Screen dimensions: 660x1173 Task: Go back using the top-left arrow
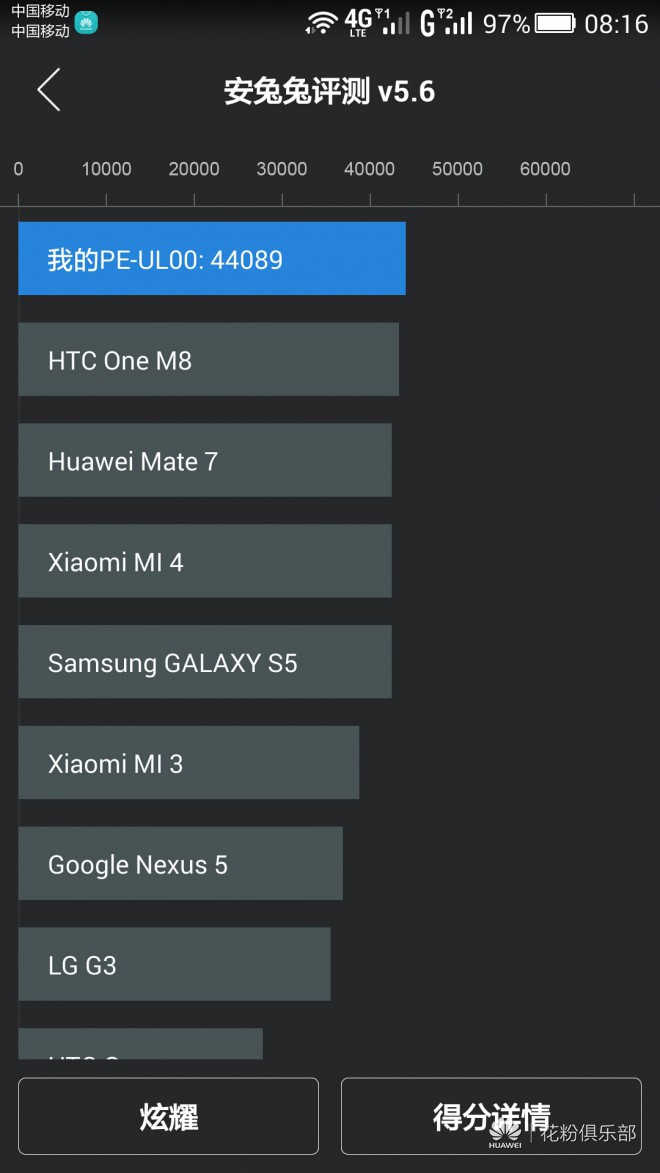tap(49, 90)
